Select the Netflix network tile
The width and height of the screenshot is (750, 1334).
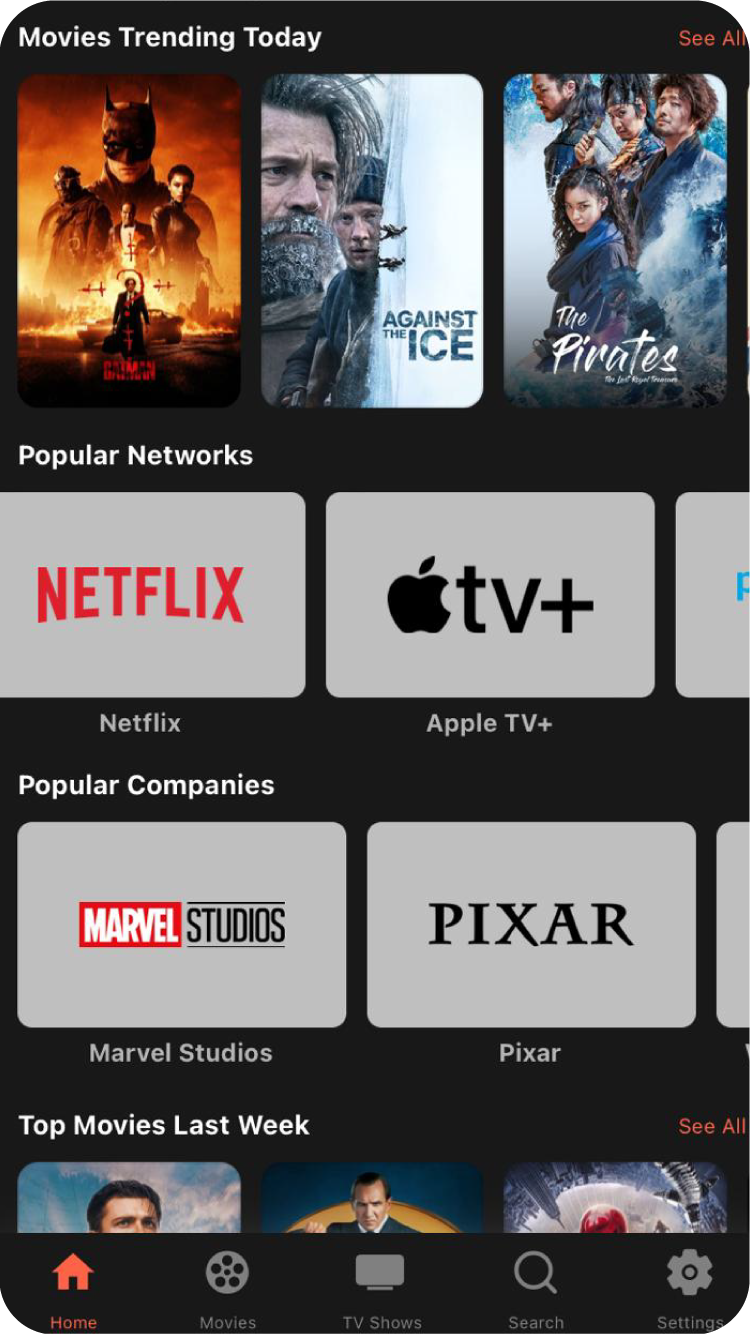point(142,594)
